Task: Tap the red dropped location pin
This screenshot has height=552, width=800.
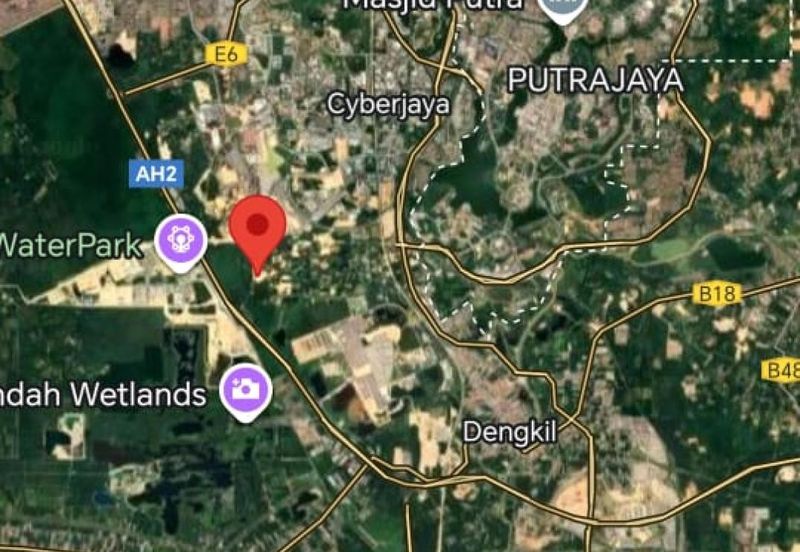Action: [x=258, y=228]
